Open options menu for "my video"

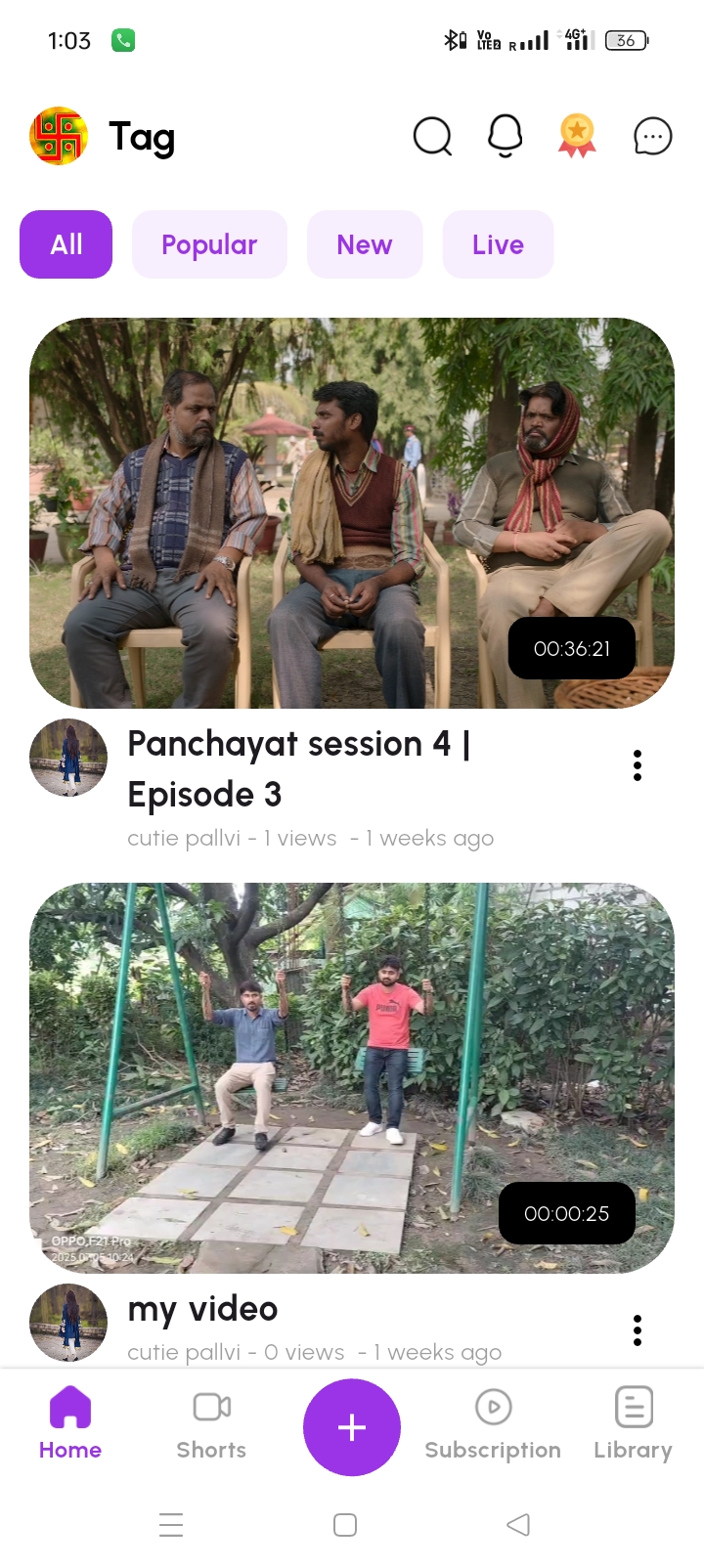click(x=638, y=1330)
